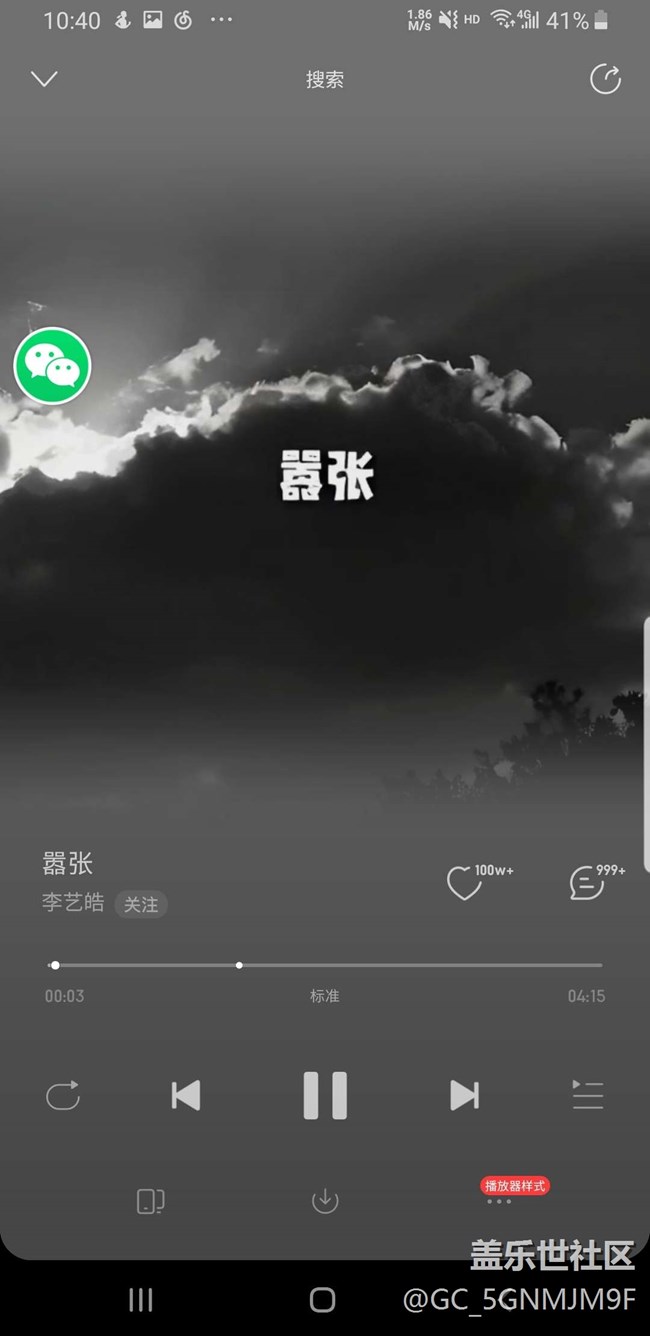Image resolution: width=650 pixels, height=1336 pixels.
Task: Open the floating WeChat bubble
Action: coord(52,366)
